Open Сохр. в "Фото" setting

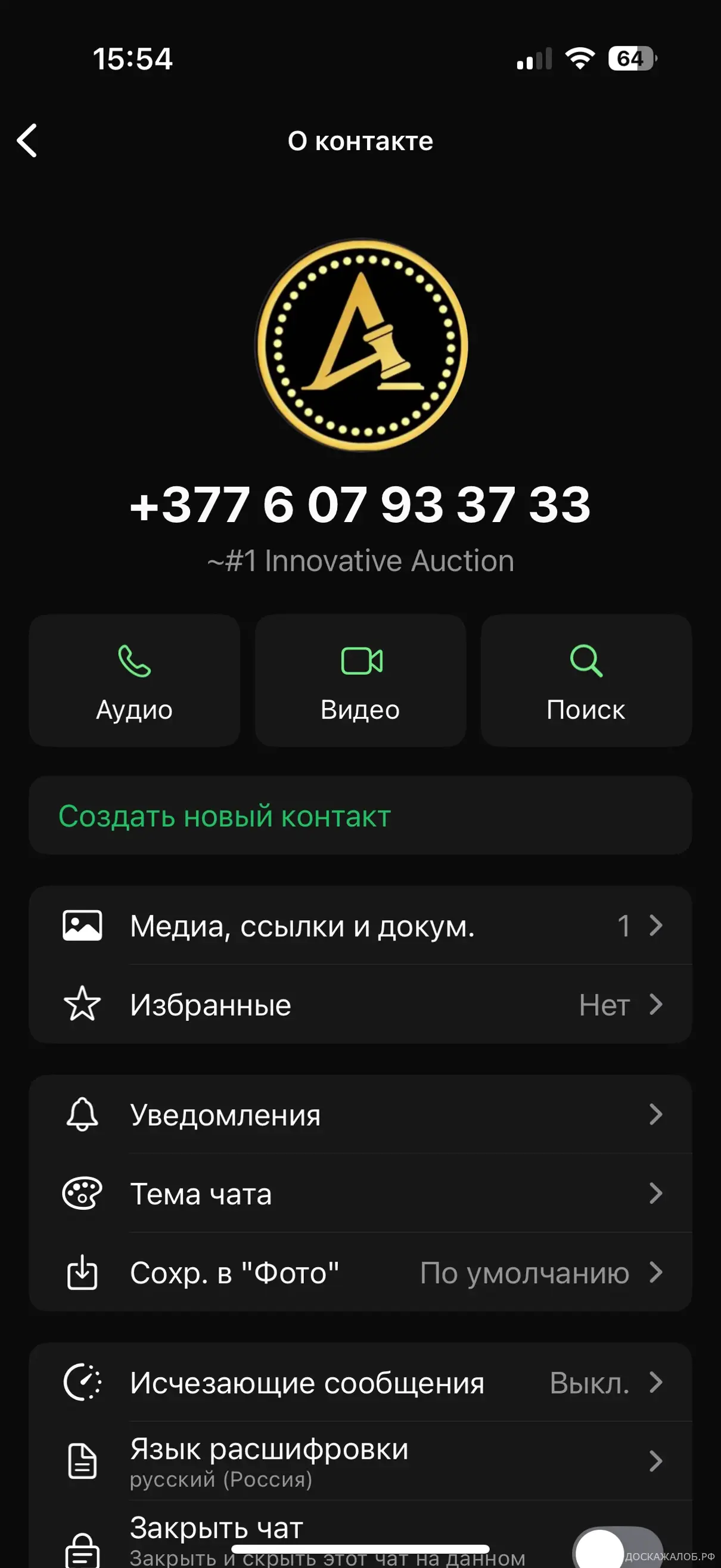coord(360,1272)
